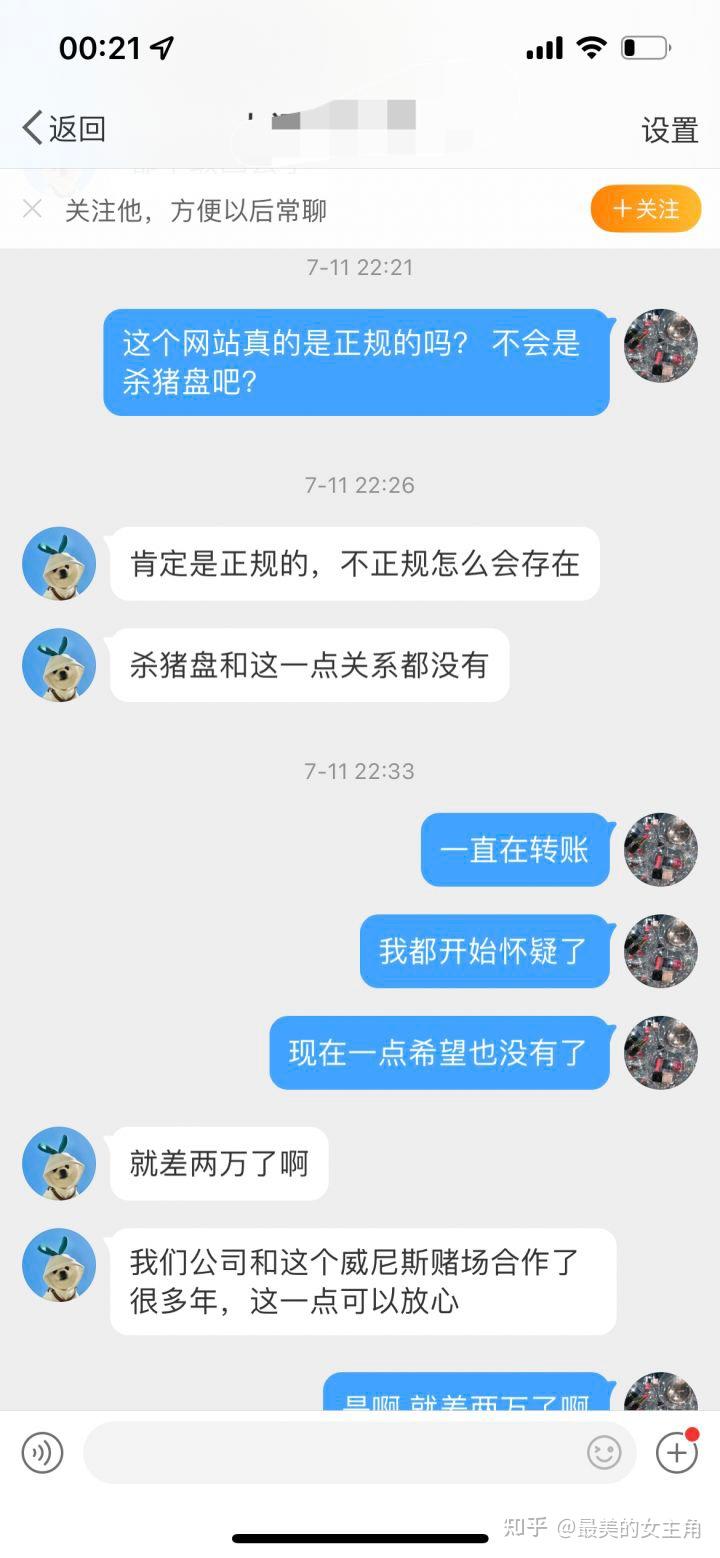This screenshot has height=1558, width=720.
Task: Follow this user with +关注
Action: pos(645,209)
